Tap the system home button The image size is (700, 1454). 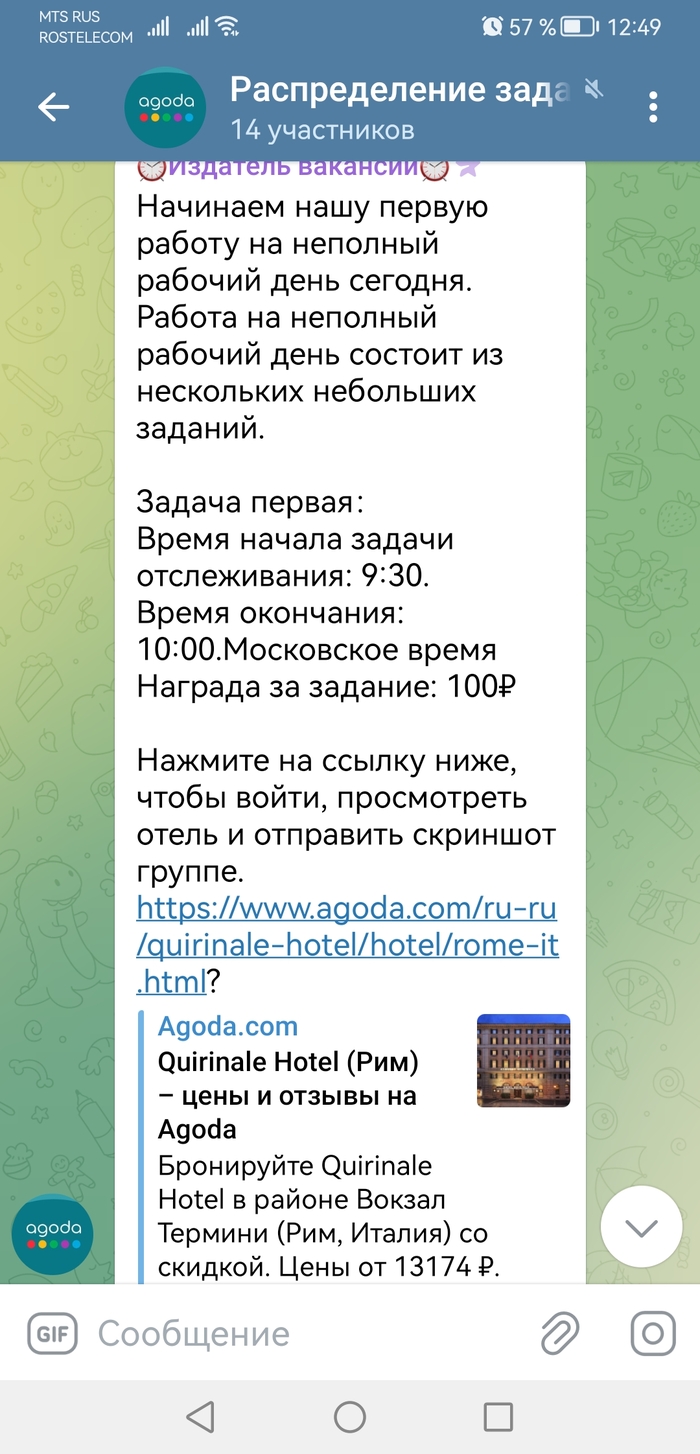[x=350, y=1416]
